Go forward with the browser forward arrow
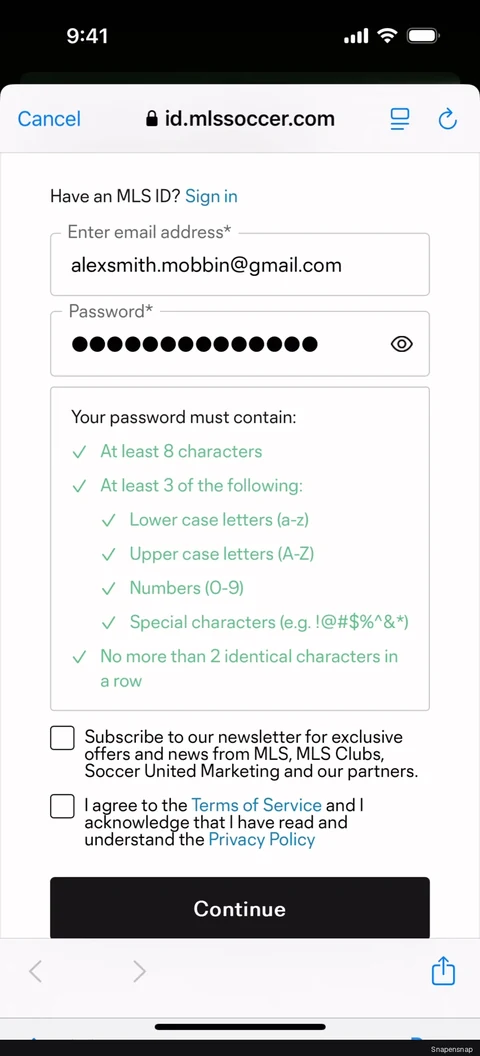 point(139,971)
